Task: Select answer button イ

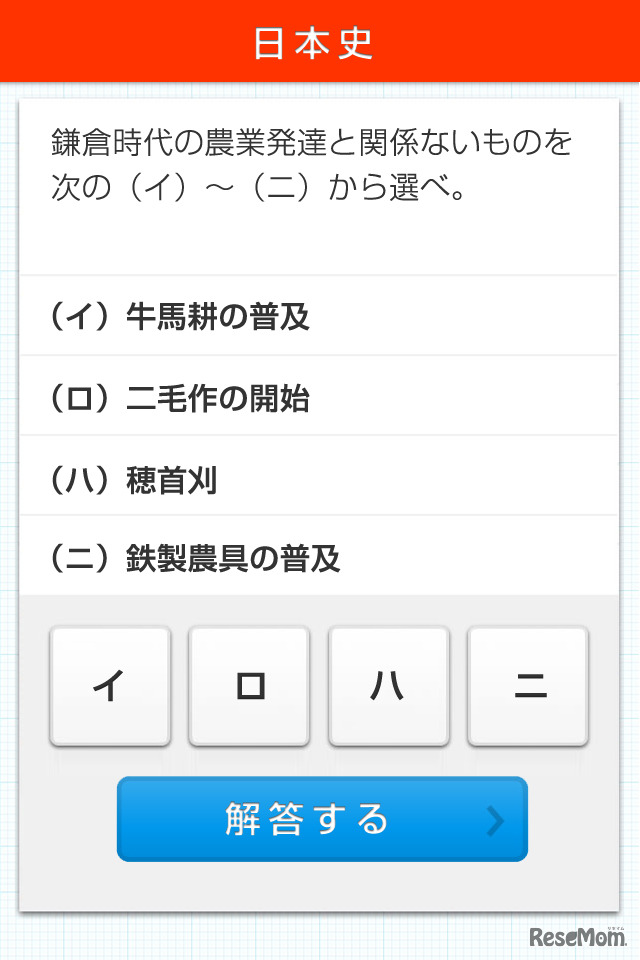Action: [110, 686]
